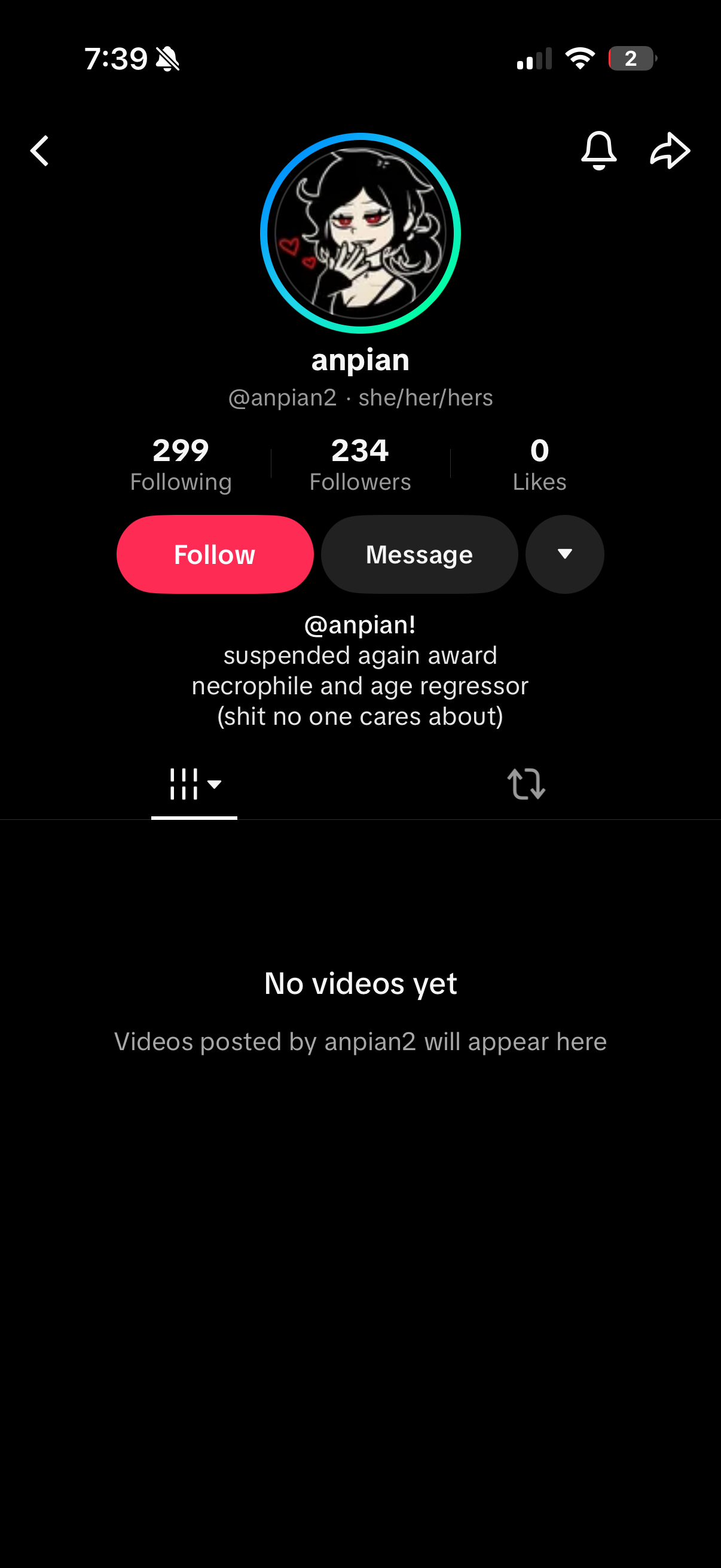Image resolution: width=721 pixels, height=1568 pixels.
Task: View the 0 Likes count
Action: [539, 464]
